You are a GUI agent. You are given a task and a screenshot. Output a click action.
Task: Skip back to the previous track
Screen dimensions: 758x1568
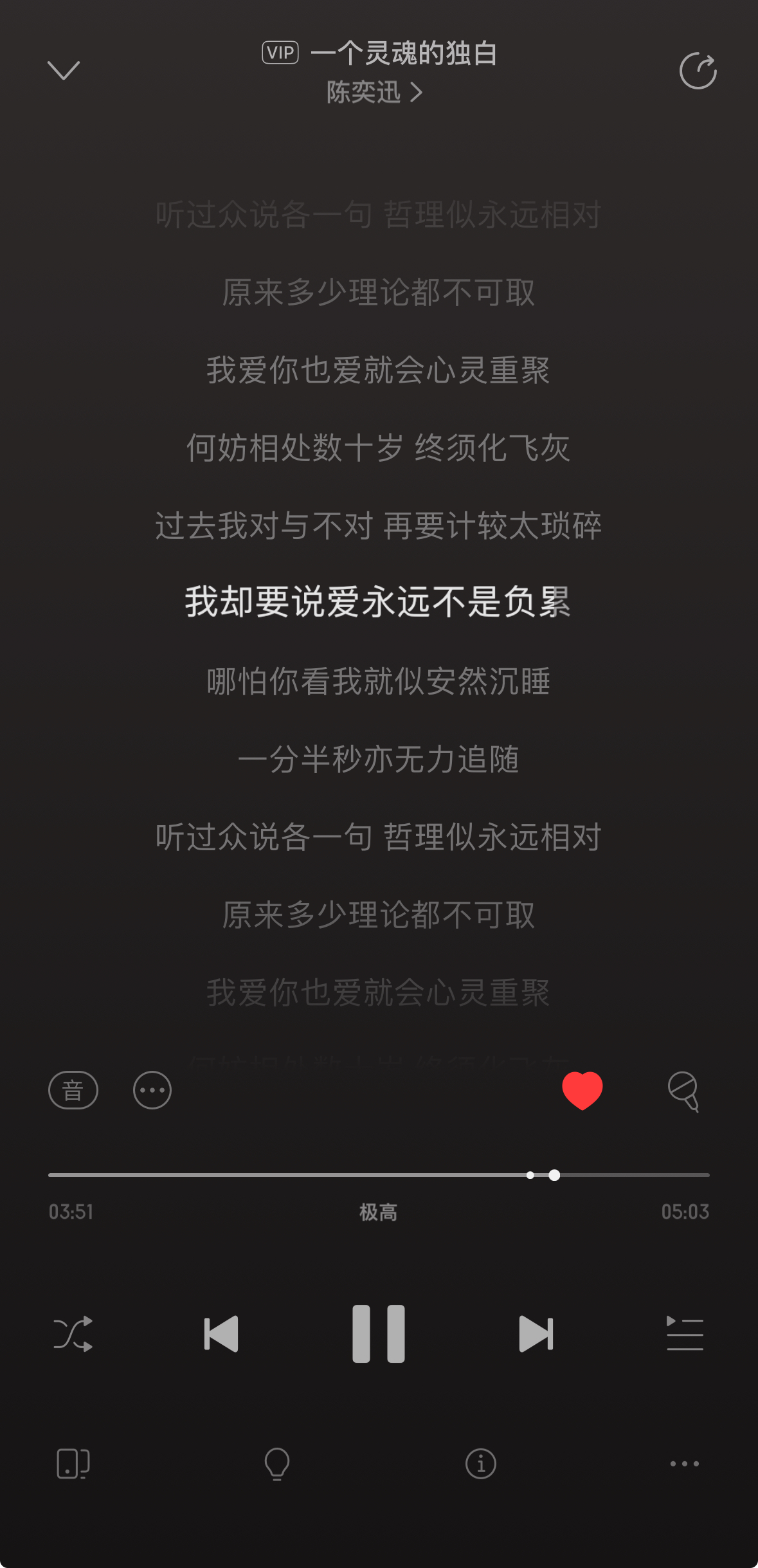tap(221, 1334)
